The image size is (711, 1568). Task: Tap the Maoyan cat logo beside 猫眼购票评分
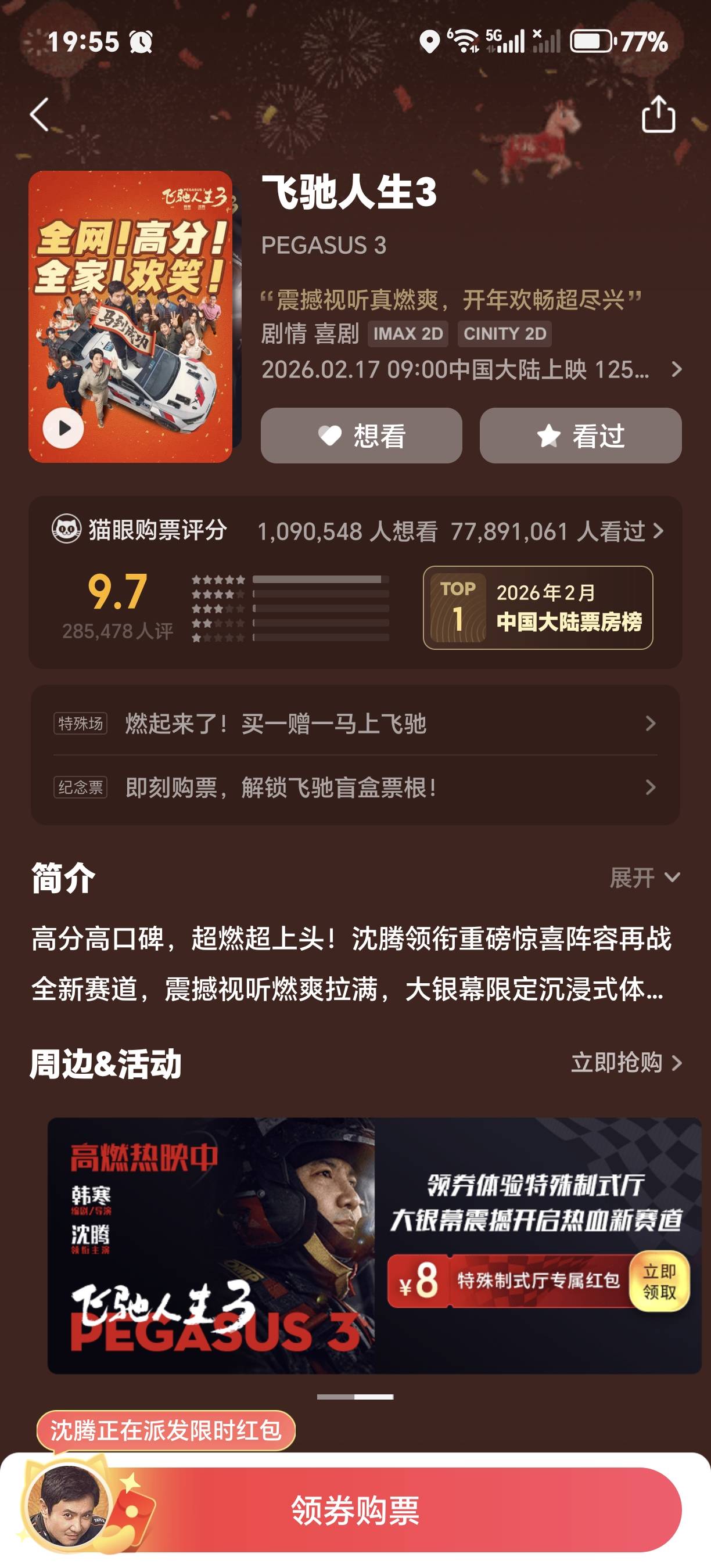67,529
